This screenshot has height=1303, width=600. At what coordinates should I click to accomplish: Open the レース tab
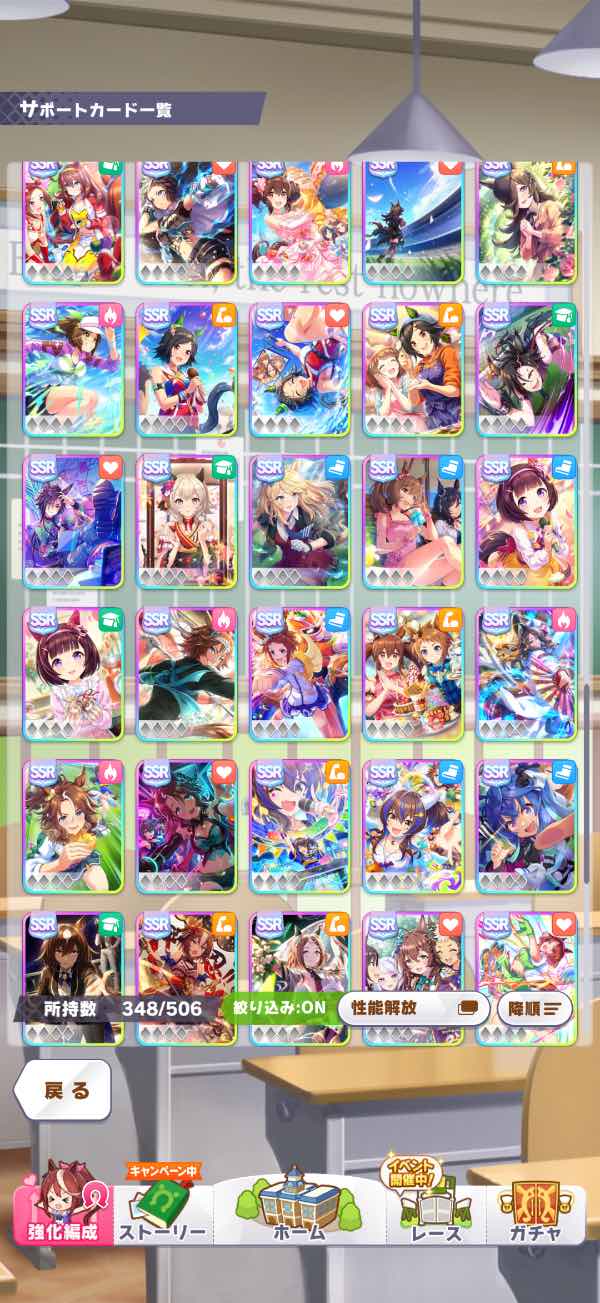pos(437,1214)
